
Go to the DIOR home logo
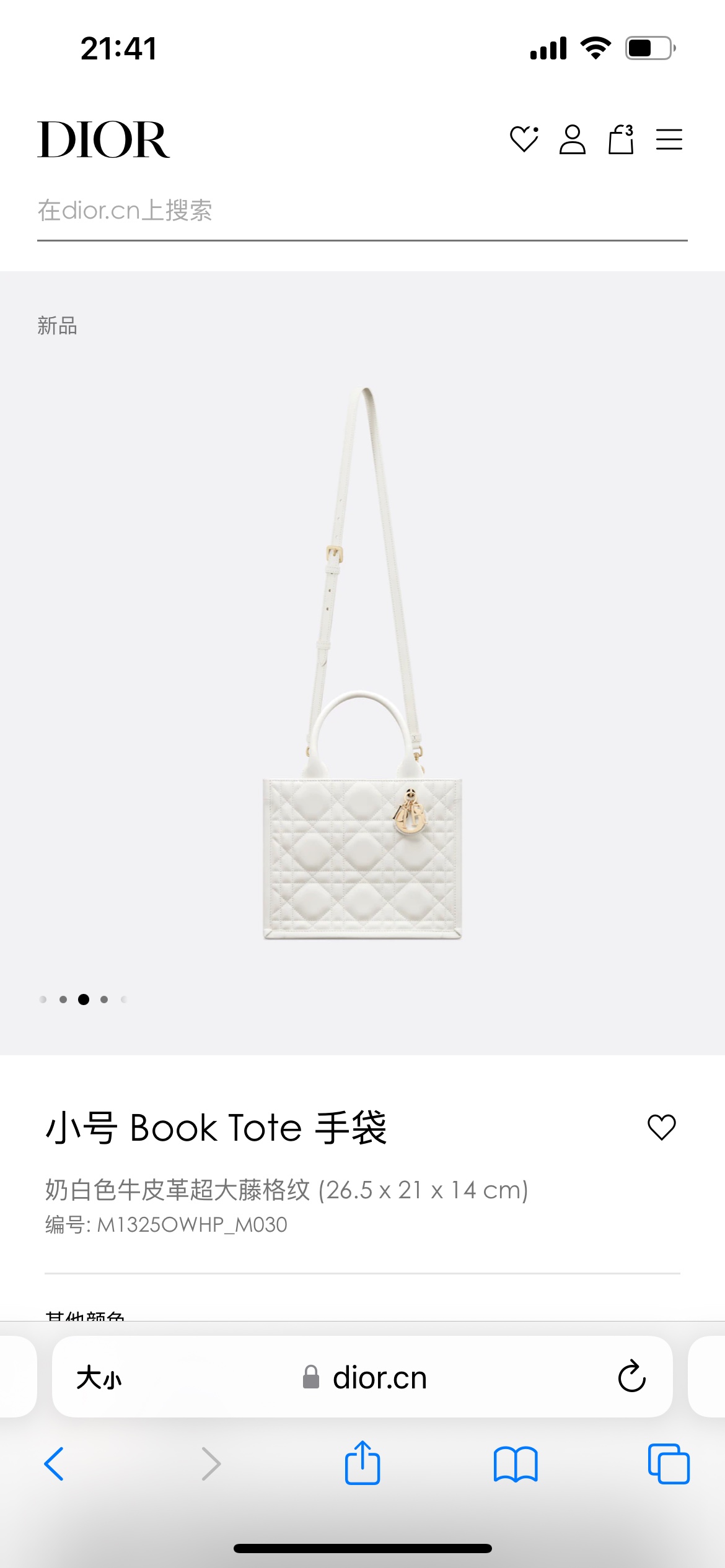[x=103, y=140]
